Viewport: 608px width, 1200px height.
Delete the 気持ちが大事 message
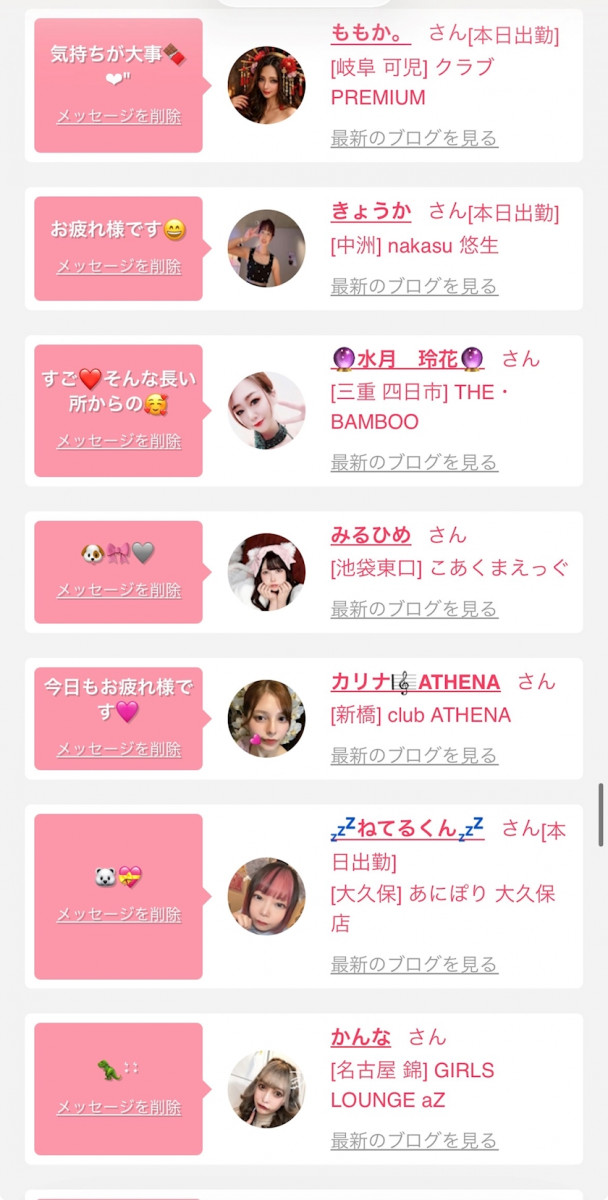point(119,116)
